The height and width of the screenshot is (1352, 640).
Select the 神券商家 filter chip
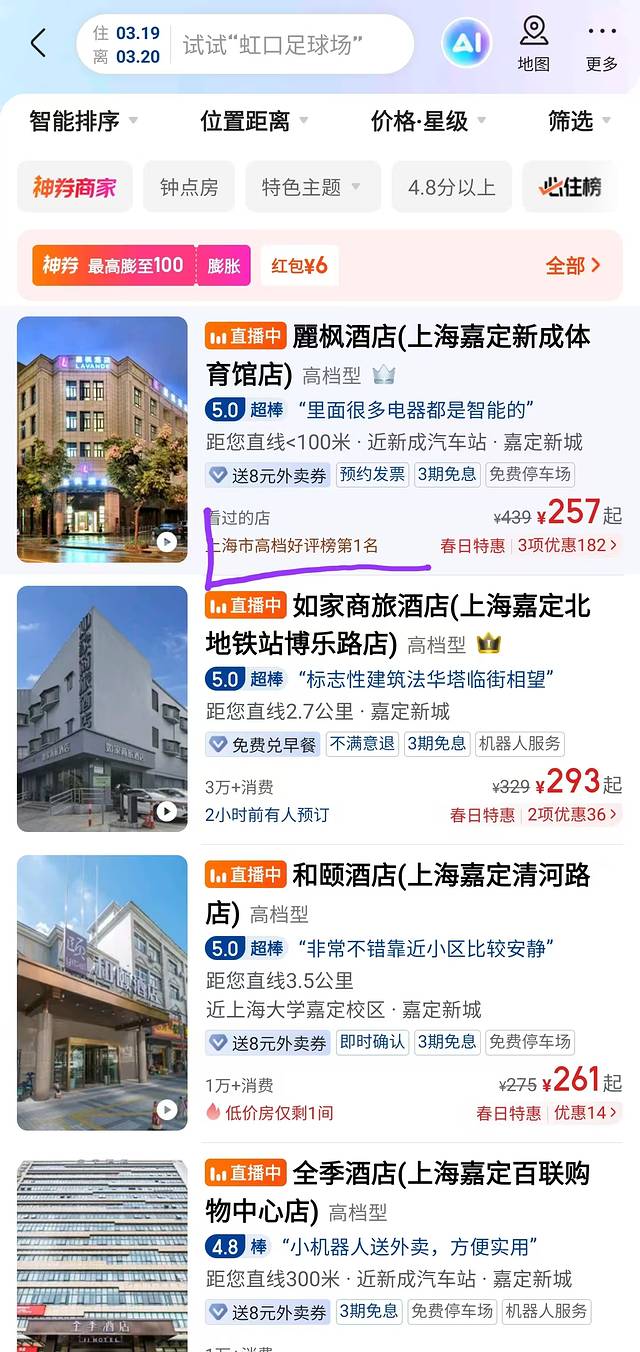pos(75,187)
